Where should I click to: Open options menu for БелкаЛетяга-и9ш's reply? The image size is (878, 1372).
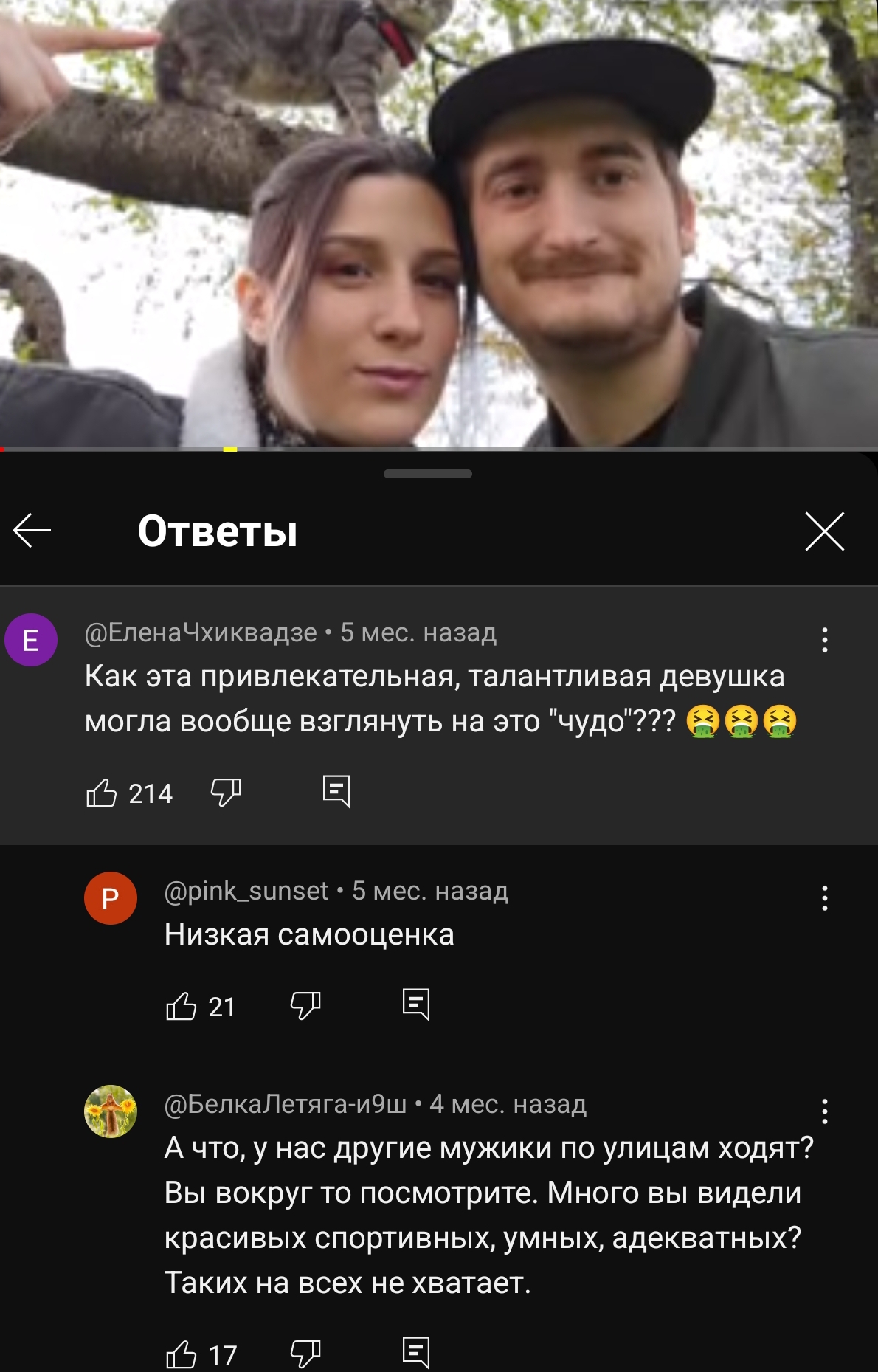click(x=825, y=1111)
